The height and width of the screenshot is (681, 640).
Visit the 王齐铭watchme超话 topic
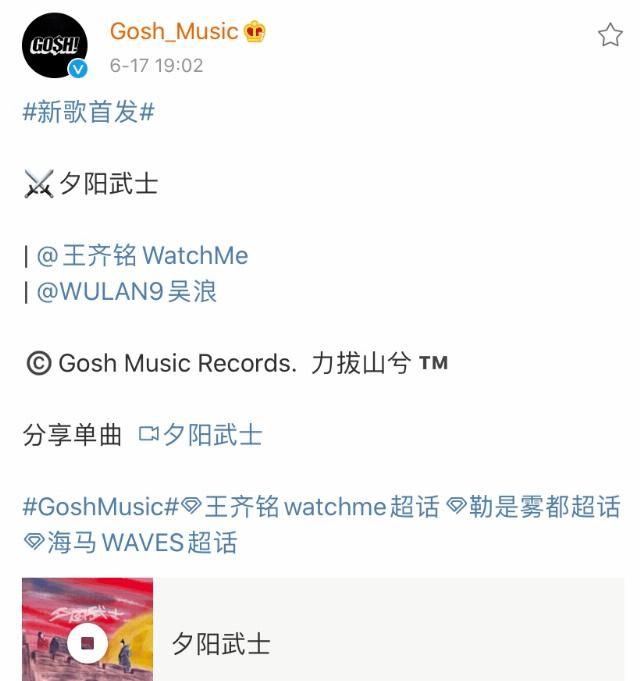coord(310,507)
